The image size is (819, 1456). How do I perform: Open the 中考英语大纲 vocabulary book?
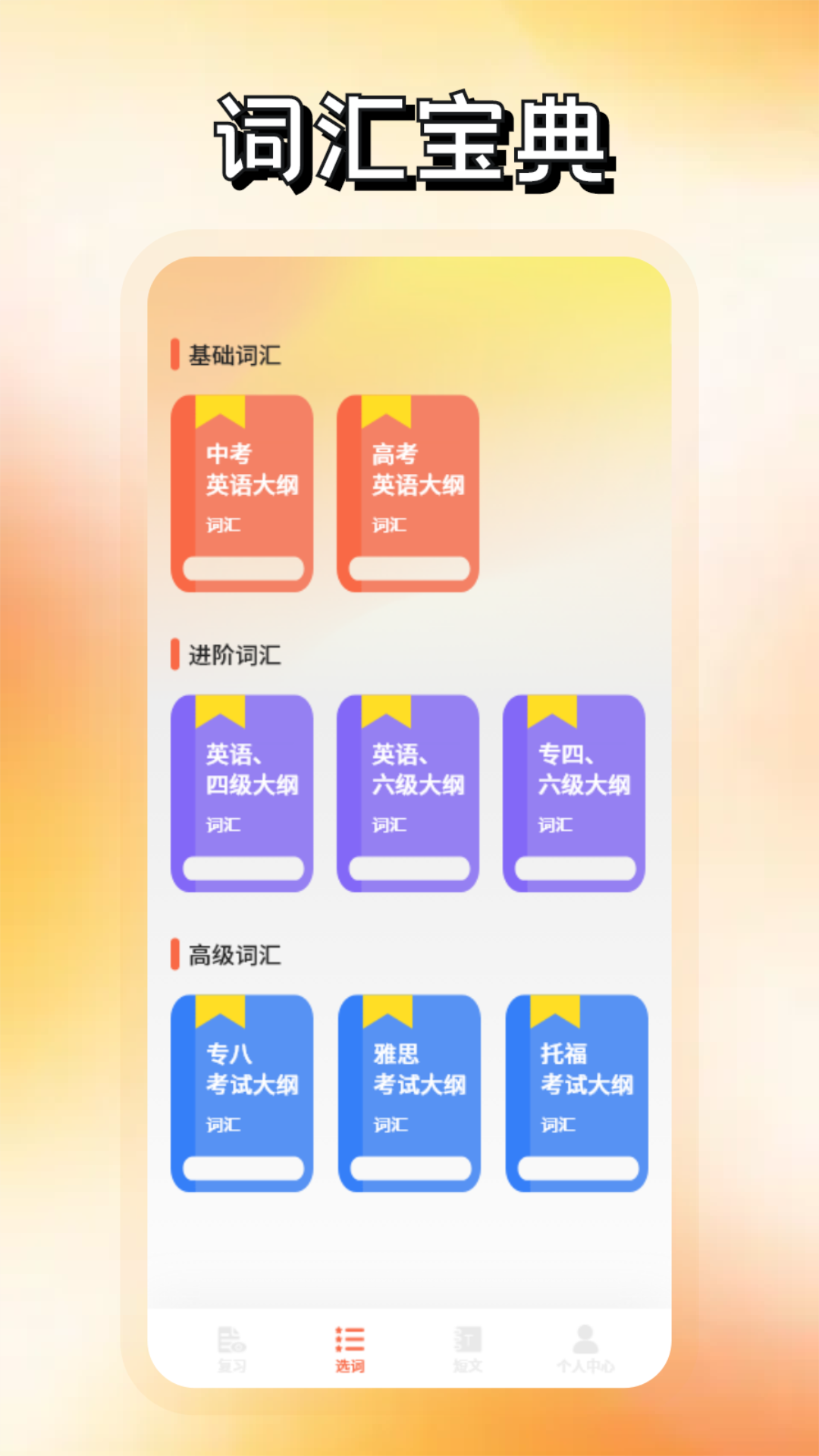point(243,493)
